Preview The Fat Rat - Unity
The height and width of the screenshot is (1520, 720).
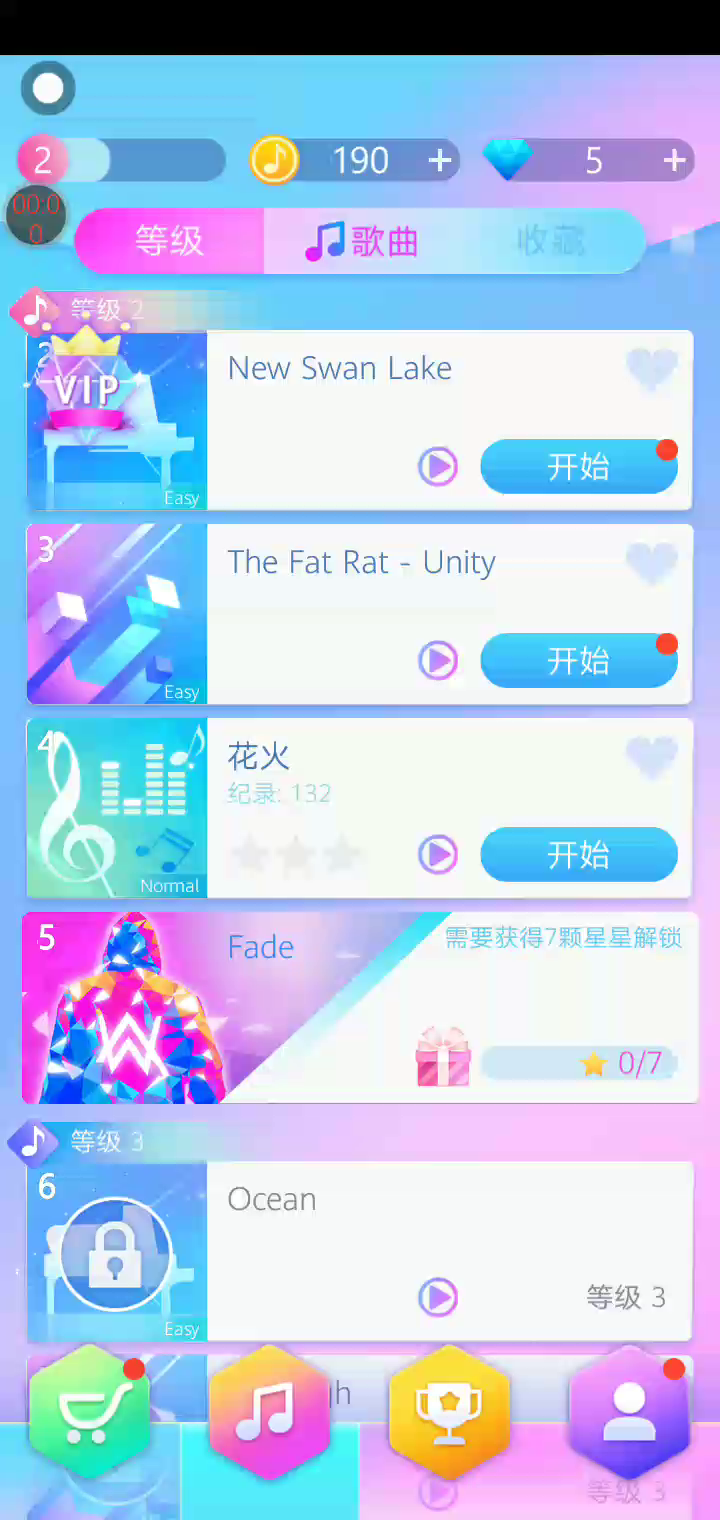[437, 660]
